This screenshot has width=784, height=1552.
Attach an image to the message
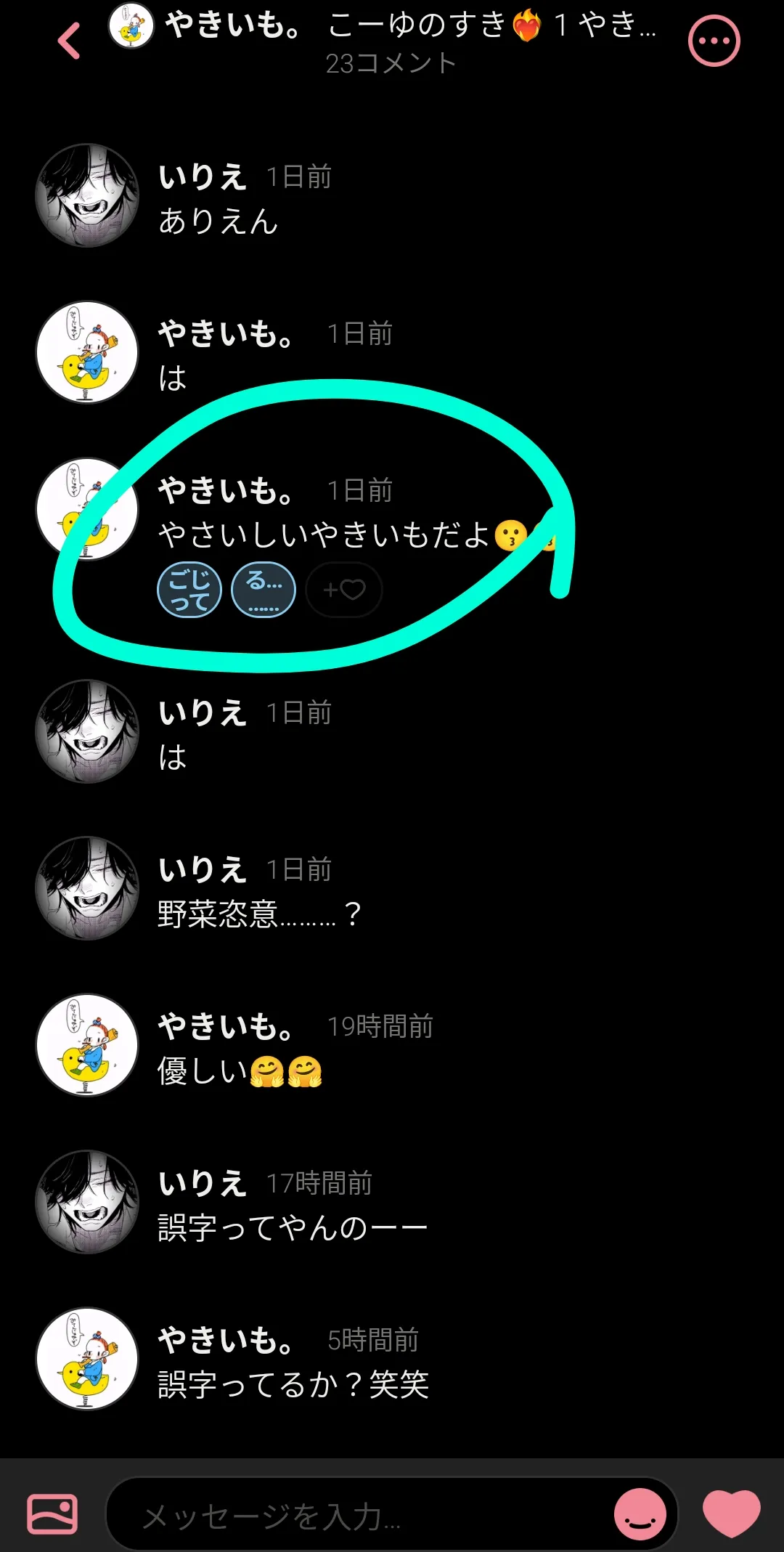click(52, 1514)
